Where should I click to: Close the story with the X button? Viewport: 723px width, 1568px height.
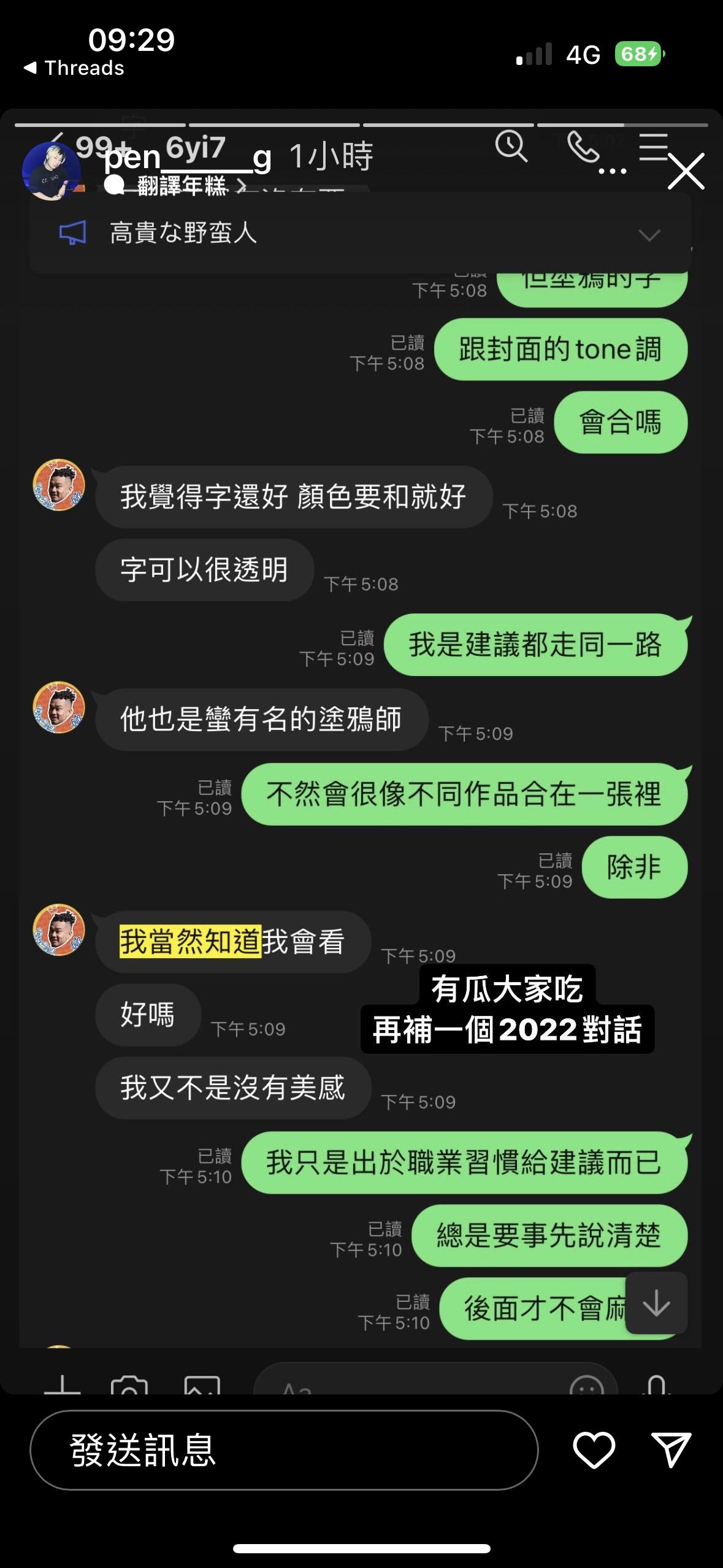[686, 171]
